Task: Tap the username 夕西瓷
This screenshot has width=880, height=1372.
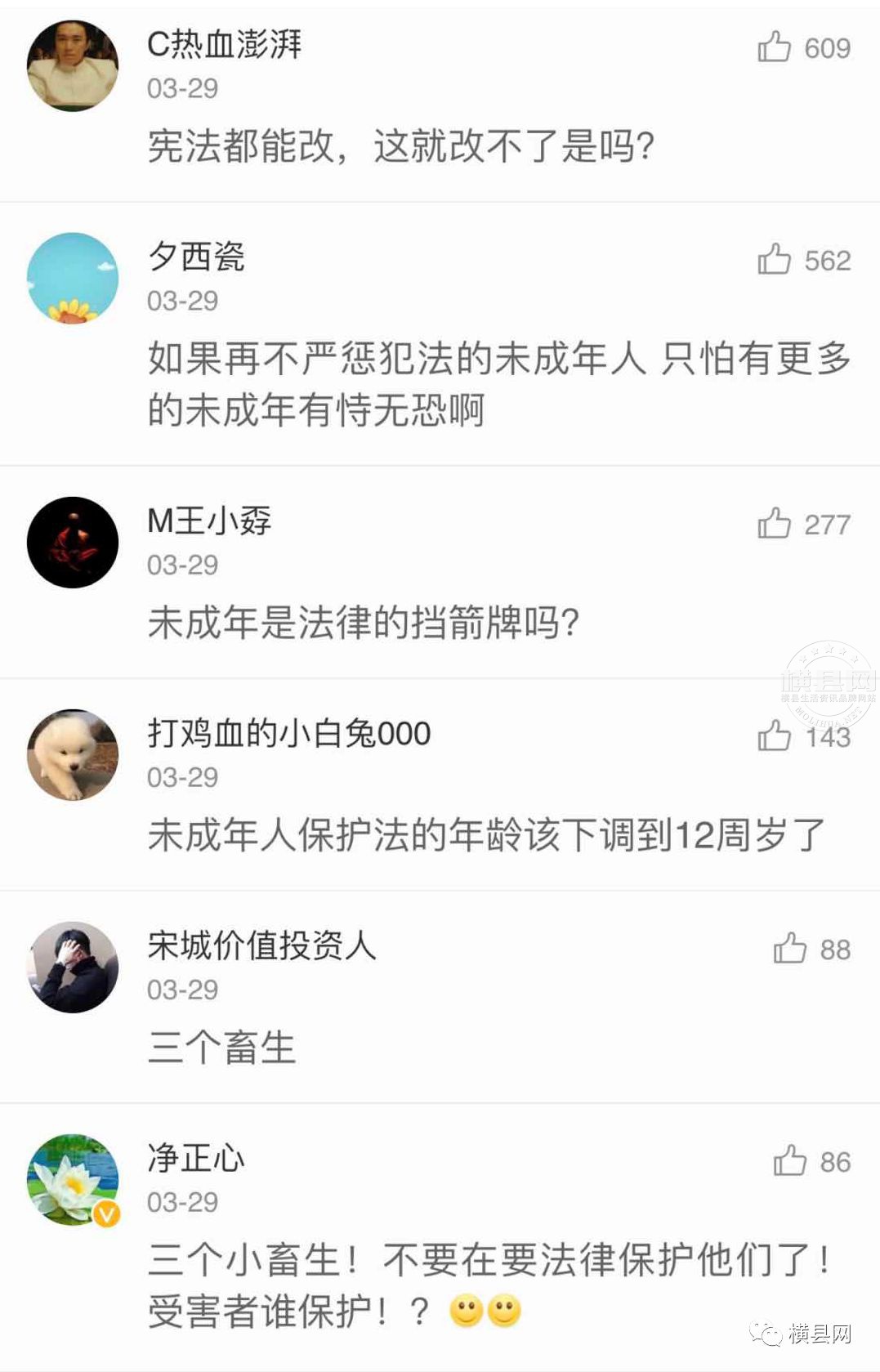Action: pyautogui.click(x=196, y=257)
